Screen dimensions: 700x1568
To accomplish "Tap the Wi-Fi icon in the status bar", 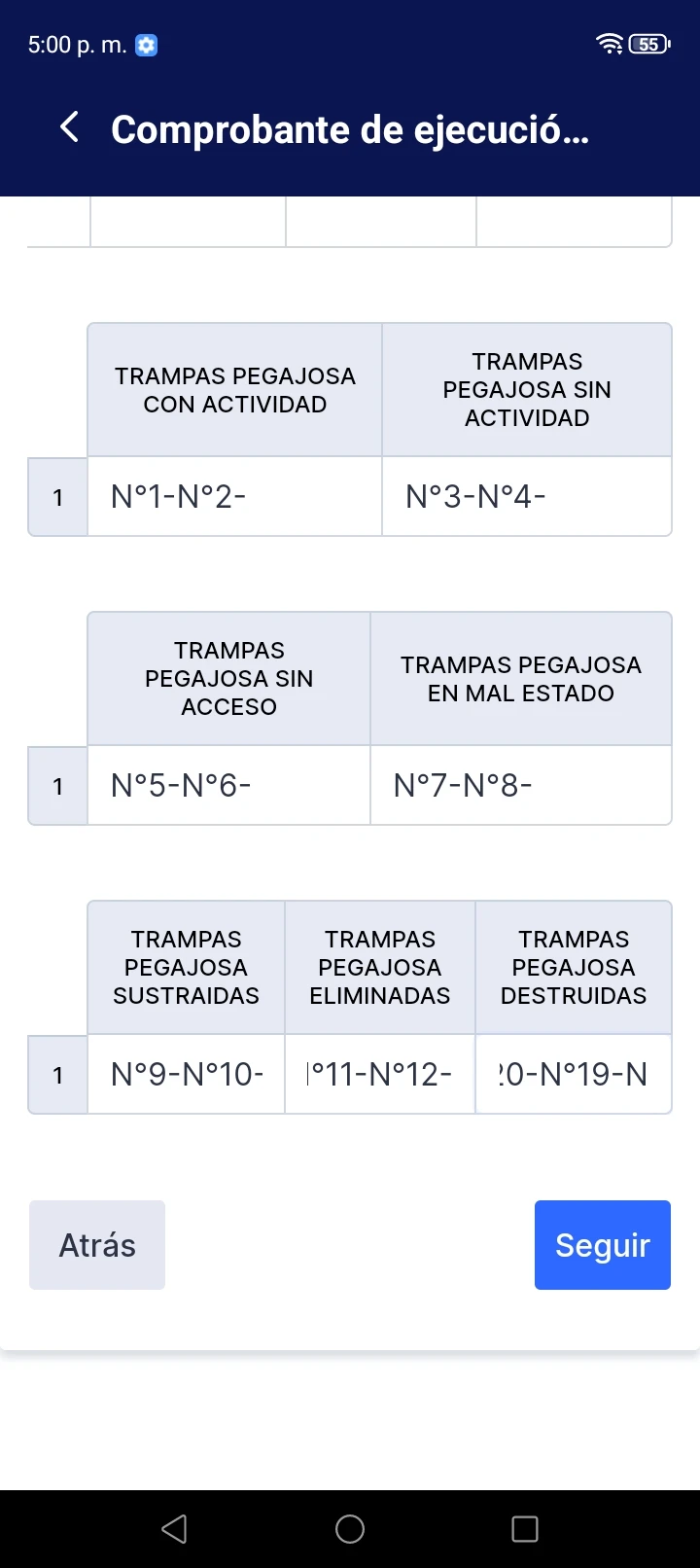I will (x=611, y=43).
